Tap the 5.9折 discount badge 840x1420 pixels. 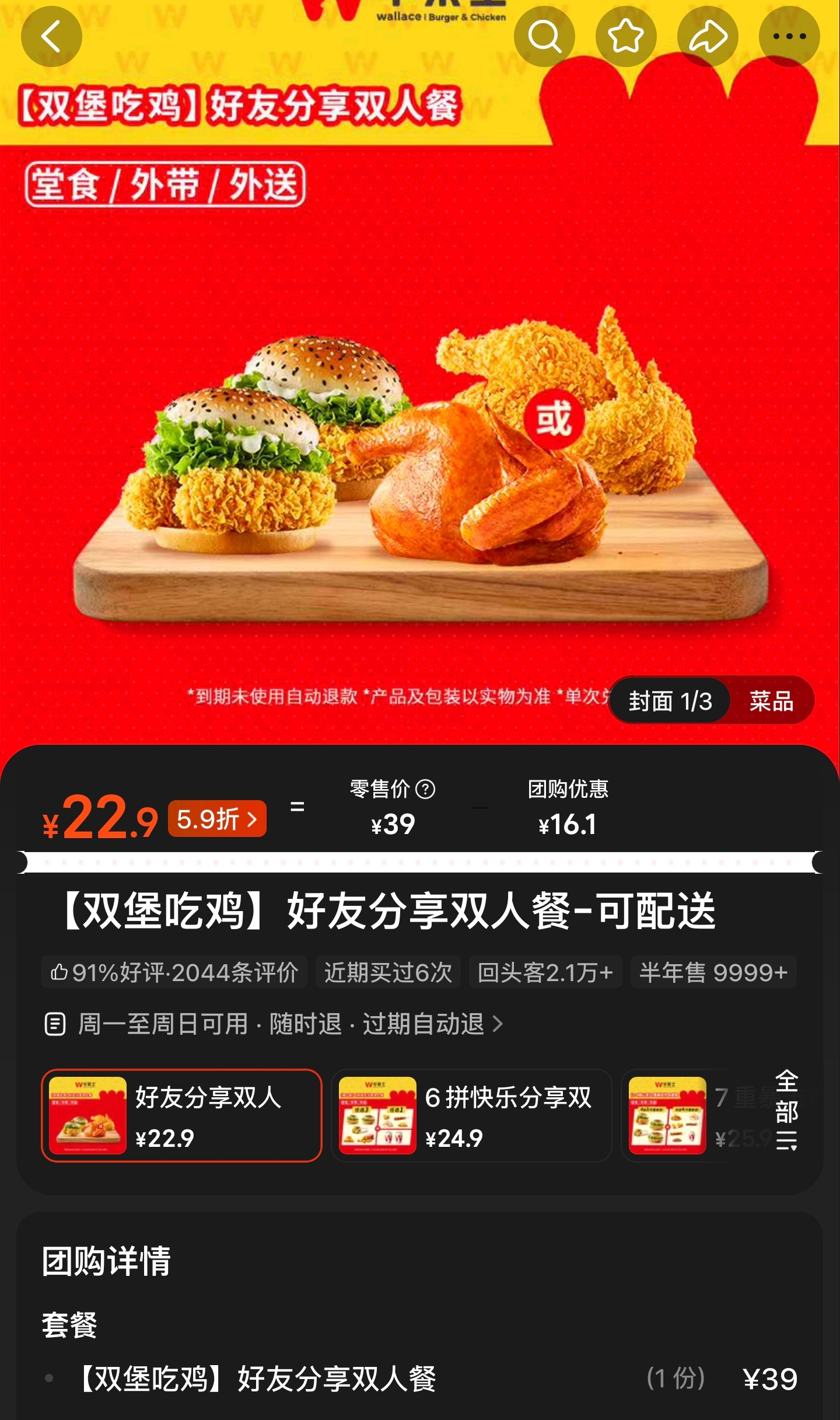(217, 819)
